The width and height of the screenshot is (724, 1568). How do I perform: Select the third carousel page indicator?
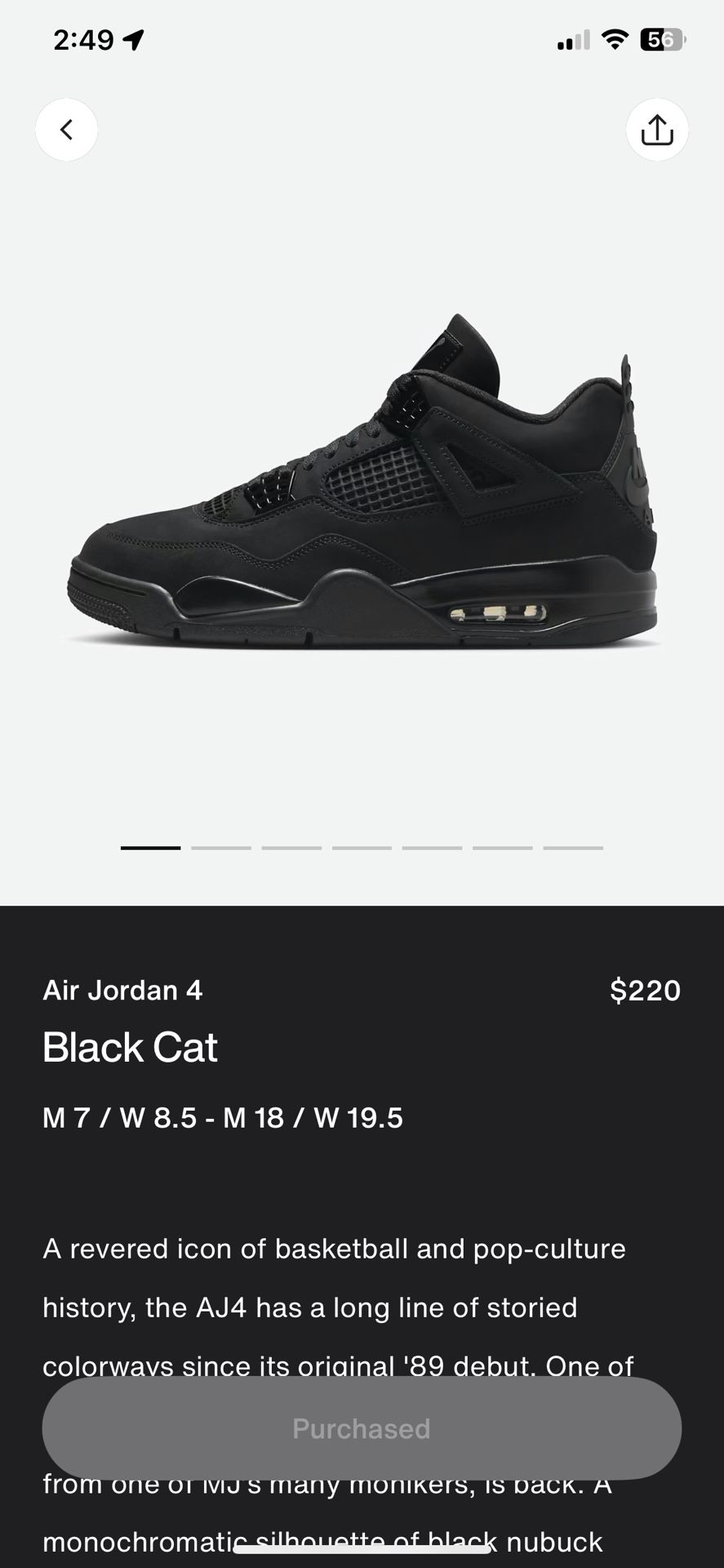[x=291, y=849]
